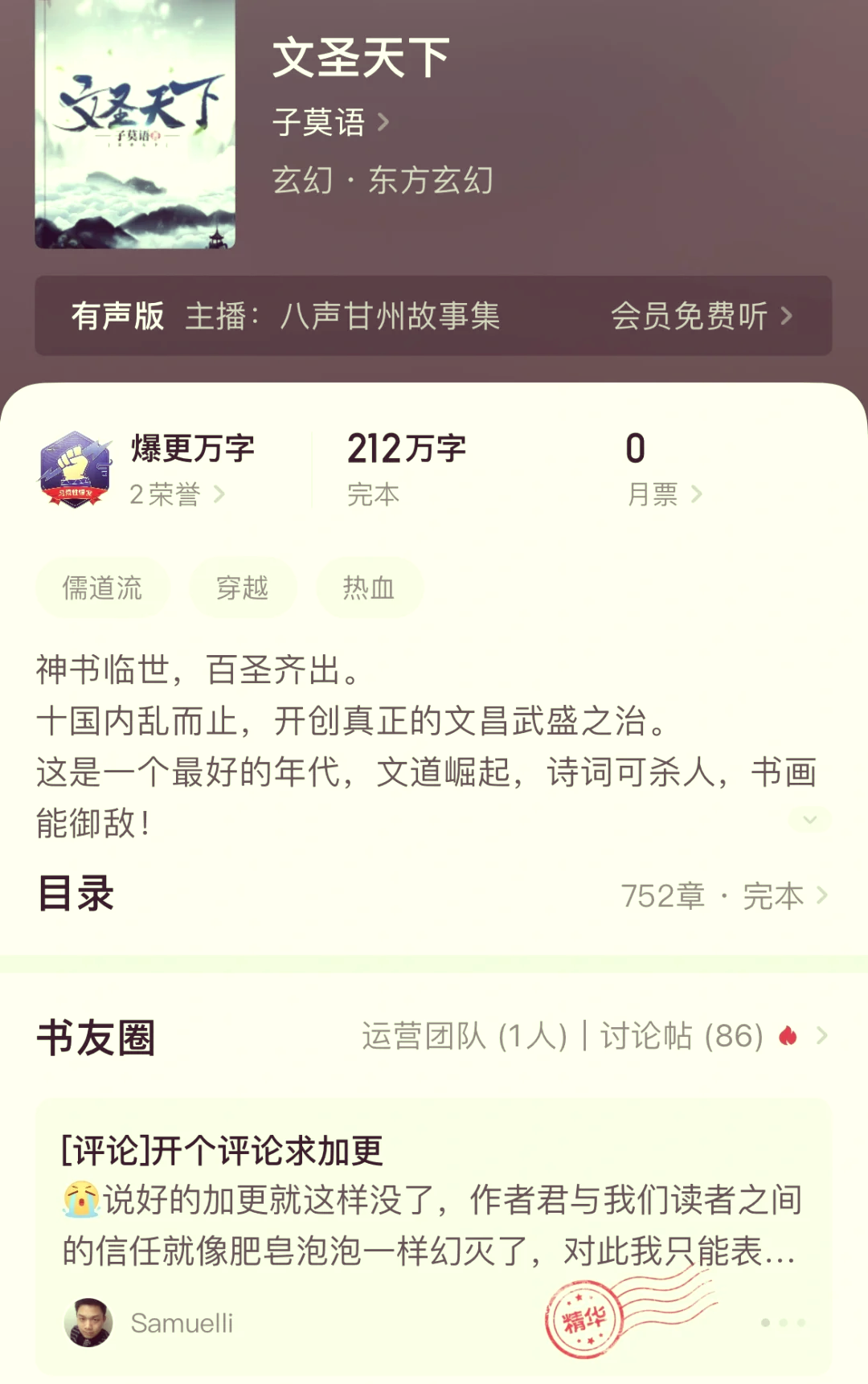Select the 热血 tag

[369, 588]
